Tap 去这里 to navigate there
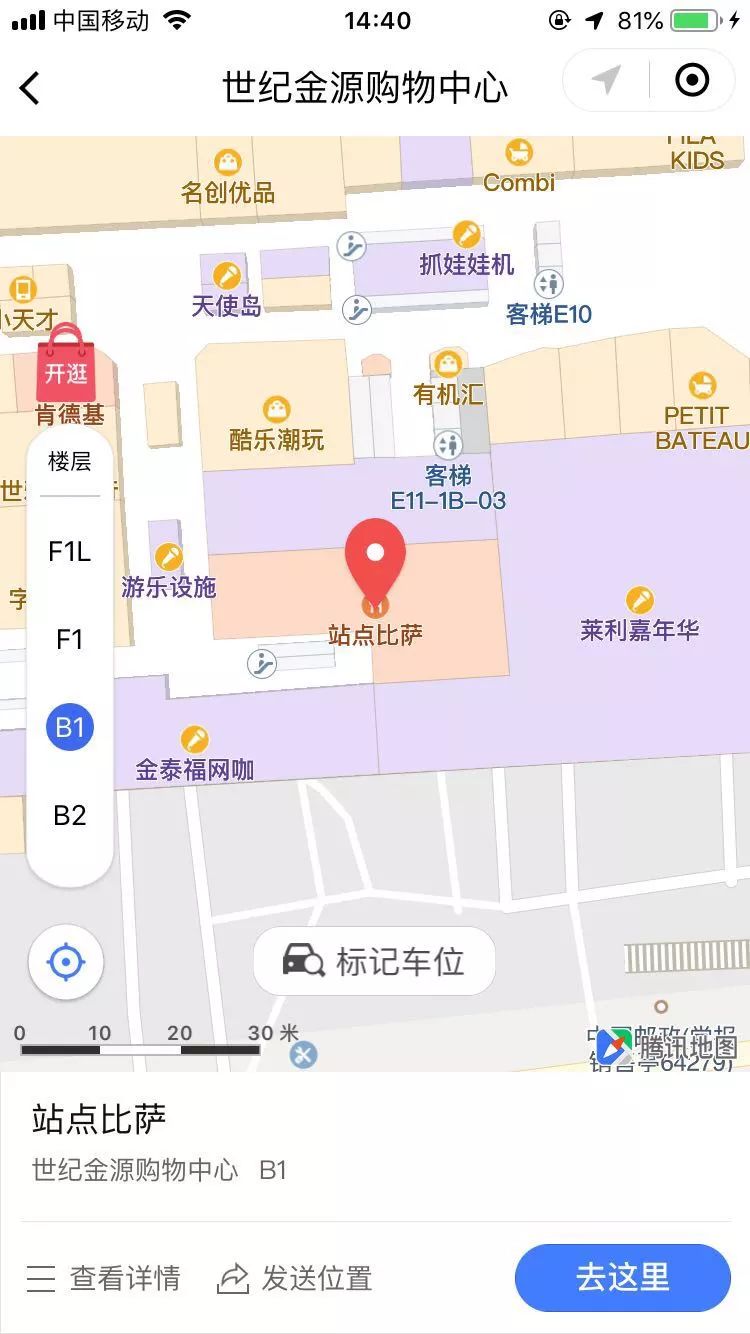This screenshot has width=750, height=1334. [x=623, y=1277]
